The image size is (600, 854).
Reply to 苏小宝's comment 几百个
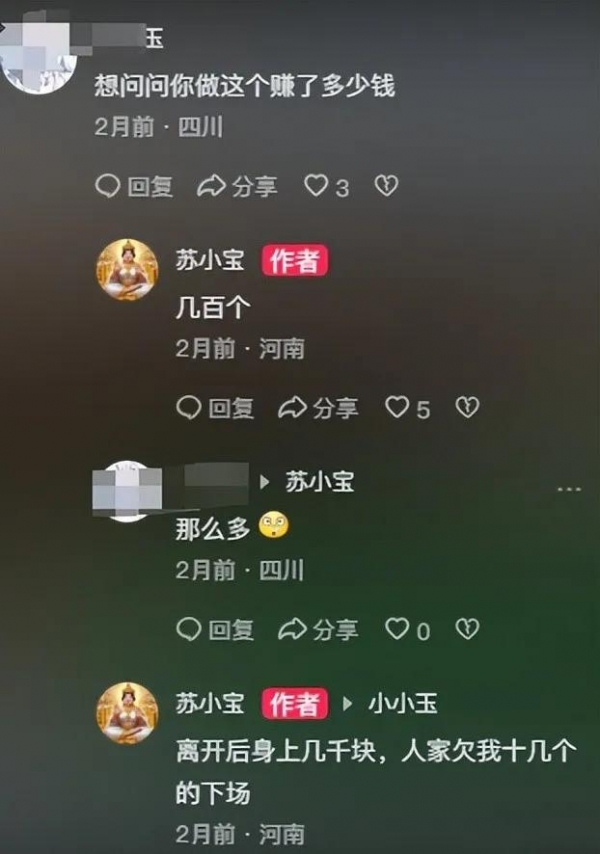[215, 408]
